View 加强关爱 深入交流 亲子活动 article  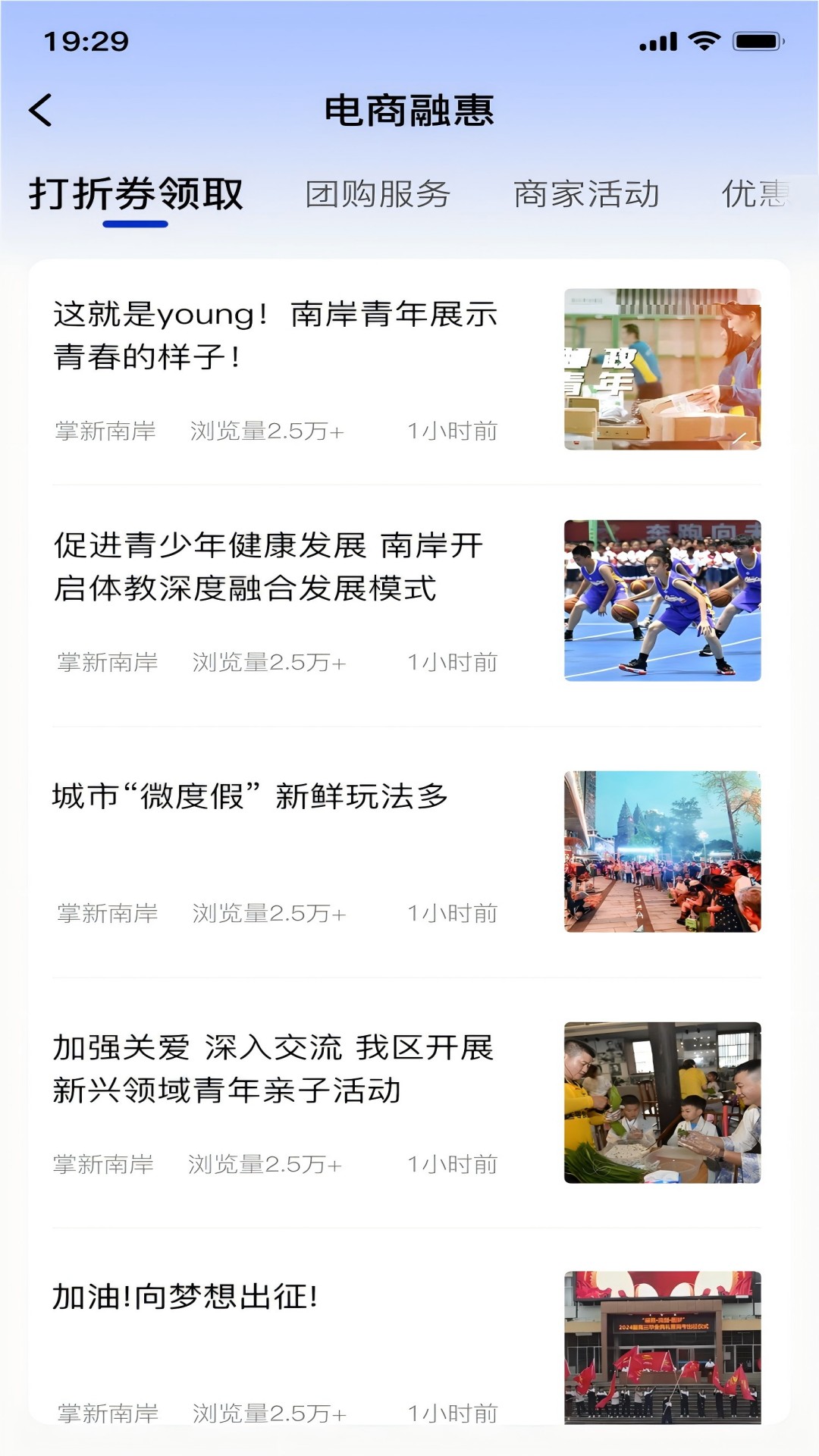[x=273, y=1068]
